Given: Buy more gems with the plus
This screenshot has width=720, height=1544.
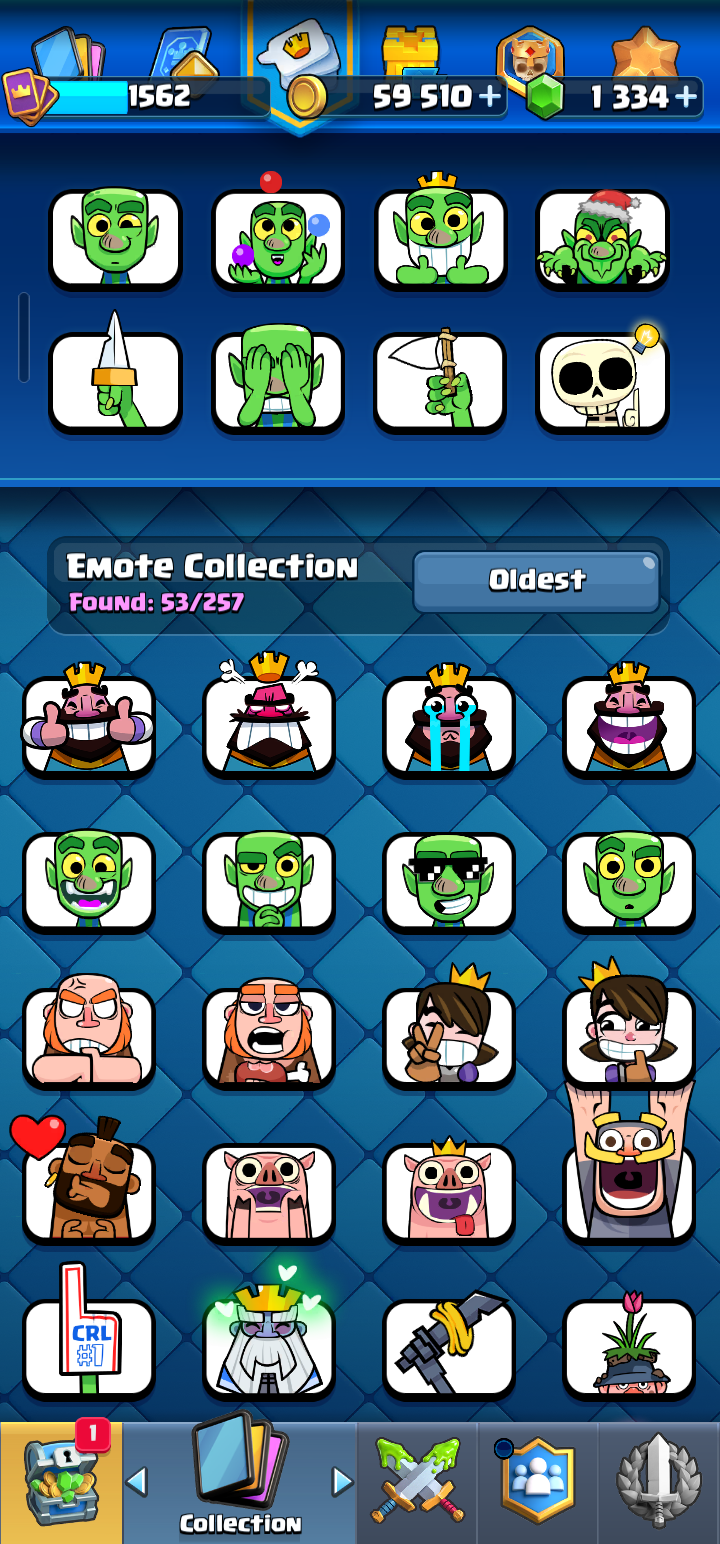Looking at the screenshot, I should [x=686, y=97].
